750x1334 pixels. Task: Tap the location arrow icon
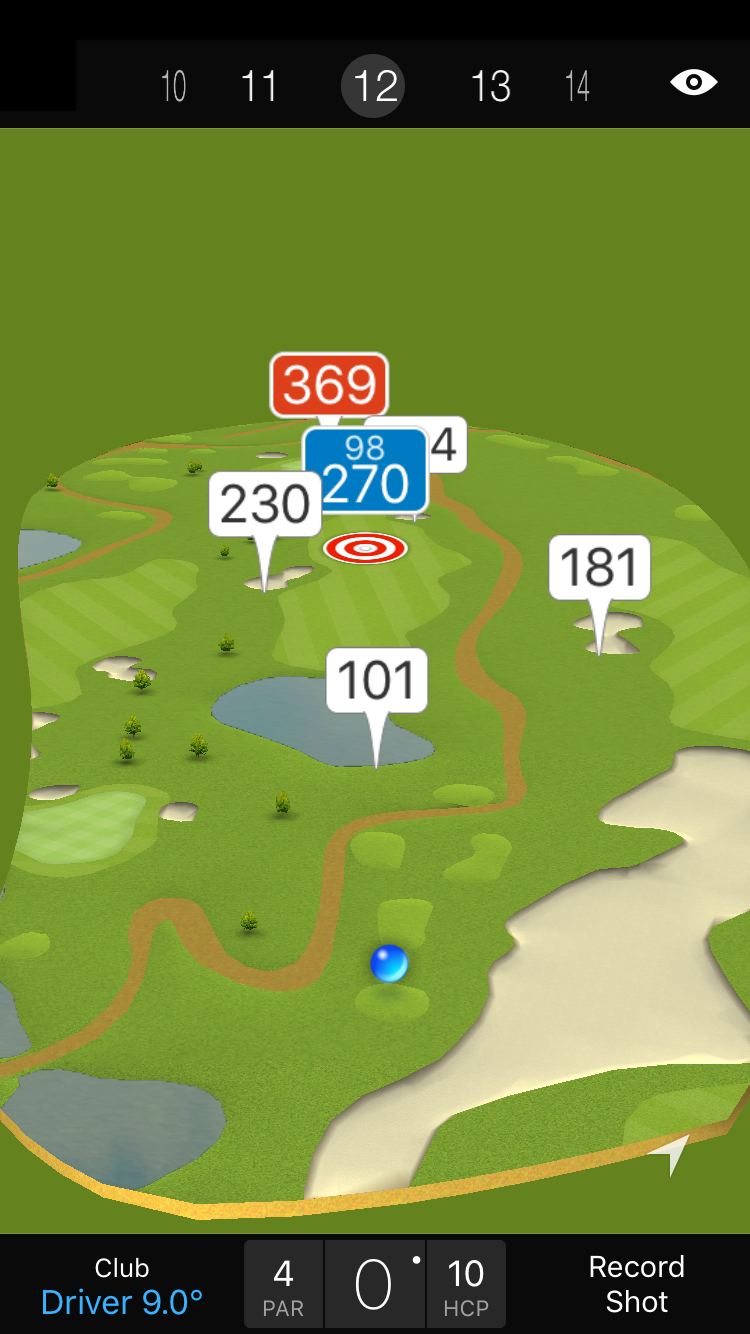[x=672, y=1153]
